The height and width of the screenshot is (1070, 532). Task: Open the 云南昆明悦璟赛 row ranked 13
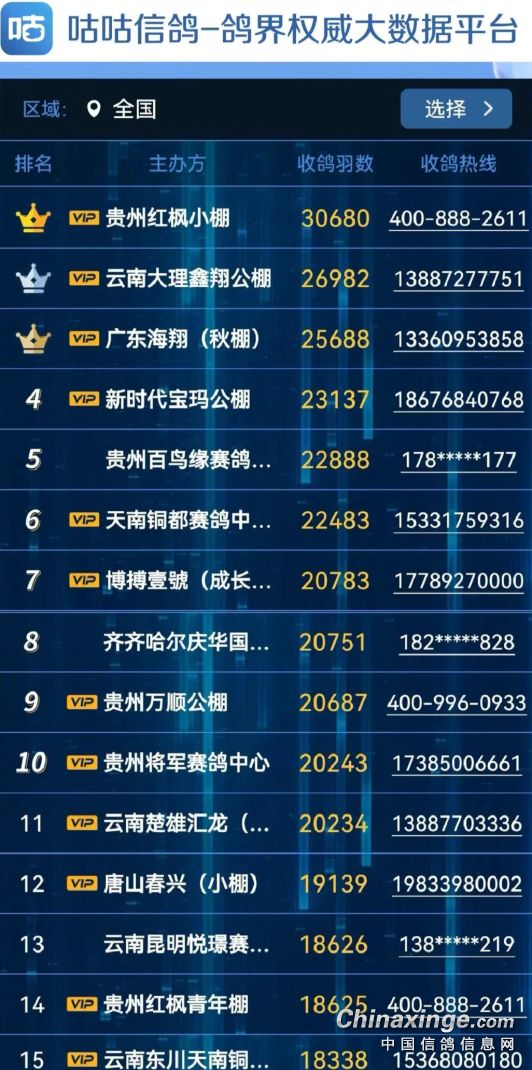point(266,944)
